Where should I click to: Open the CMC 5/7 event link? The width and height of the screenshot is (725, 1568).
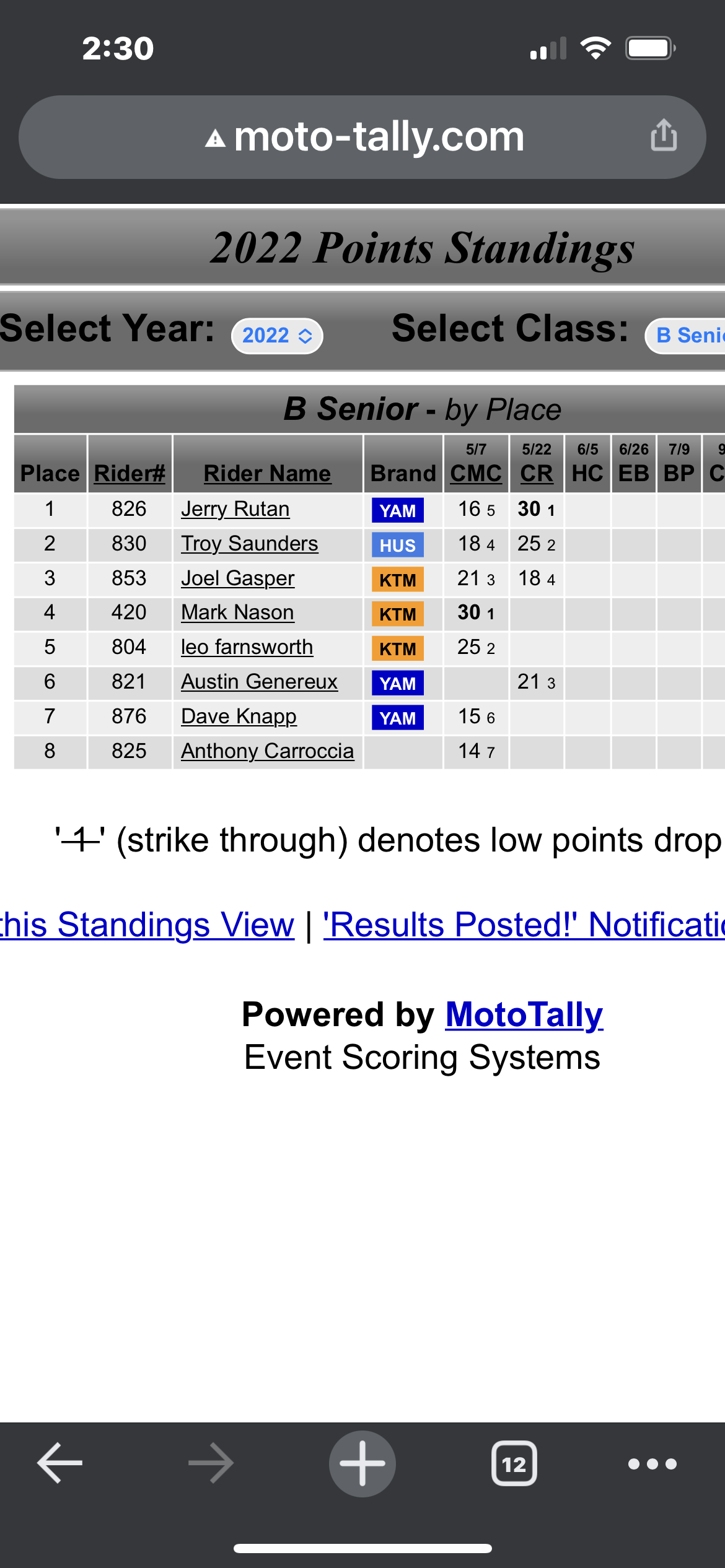[476, 474]
